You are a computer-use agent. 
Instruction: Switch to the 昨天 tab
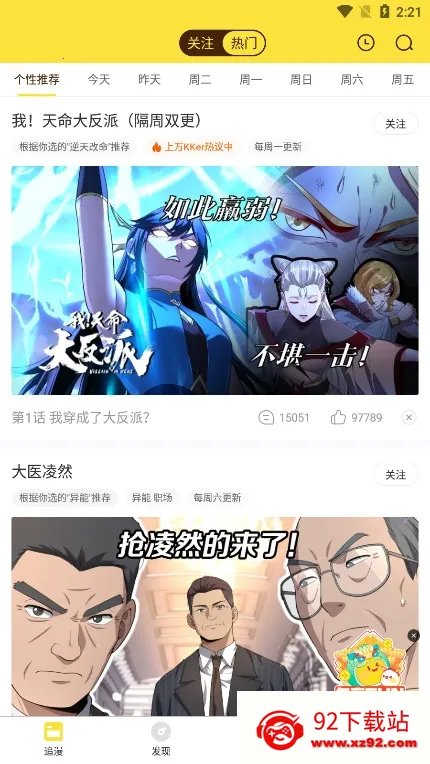150,79
